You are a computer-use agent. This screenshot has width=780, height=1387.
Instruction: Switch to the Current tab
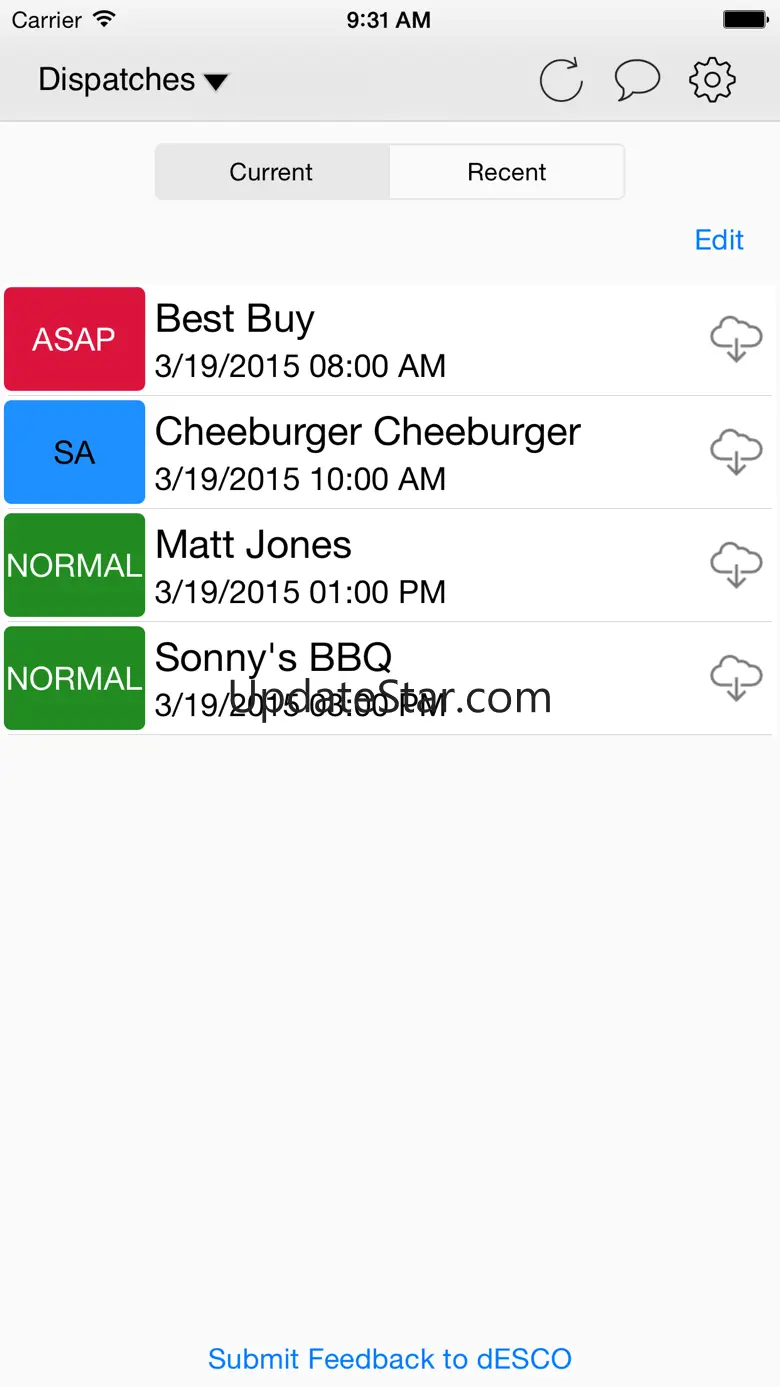[x=271, y=172]
